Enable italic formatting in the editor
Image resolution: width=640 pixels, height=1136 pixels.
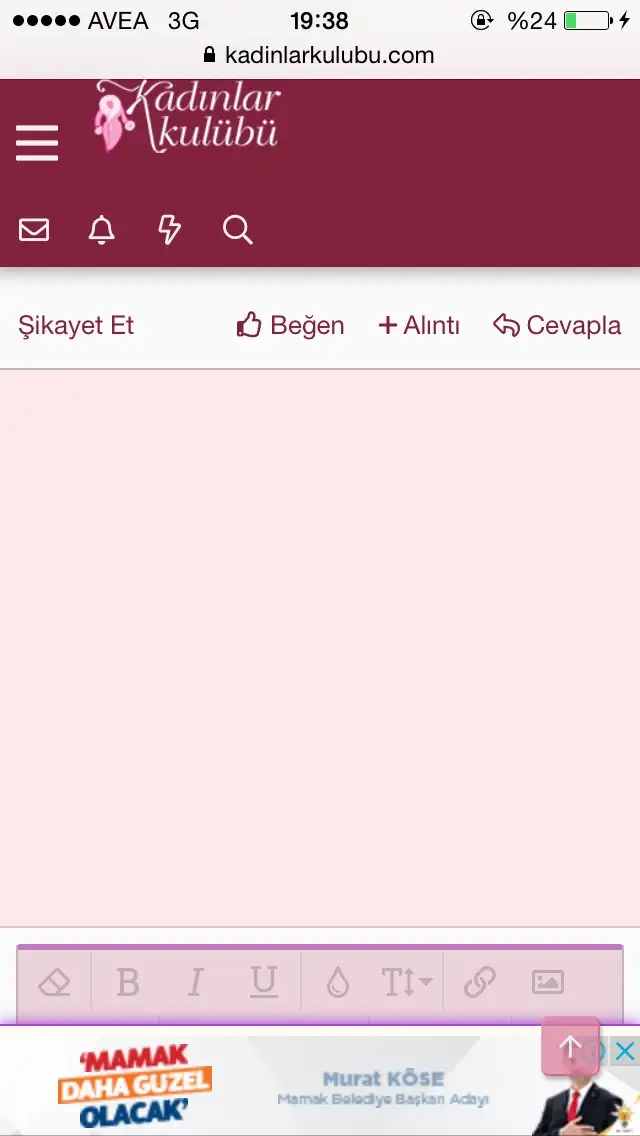(195, 983)
